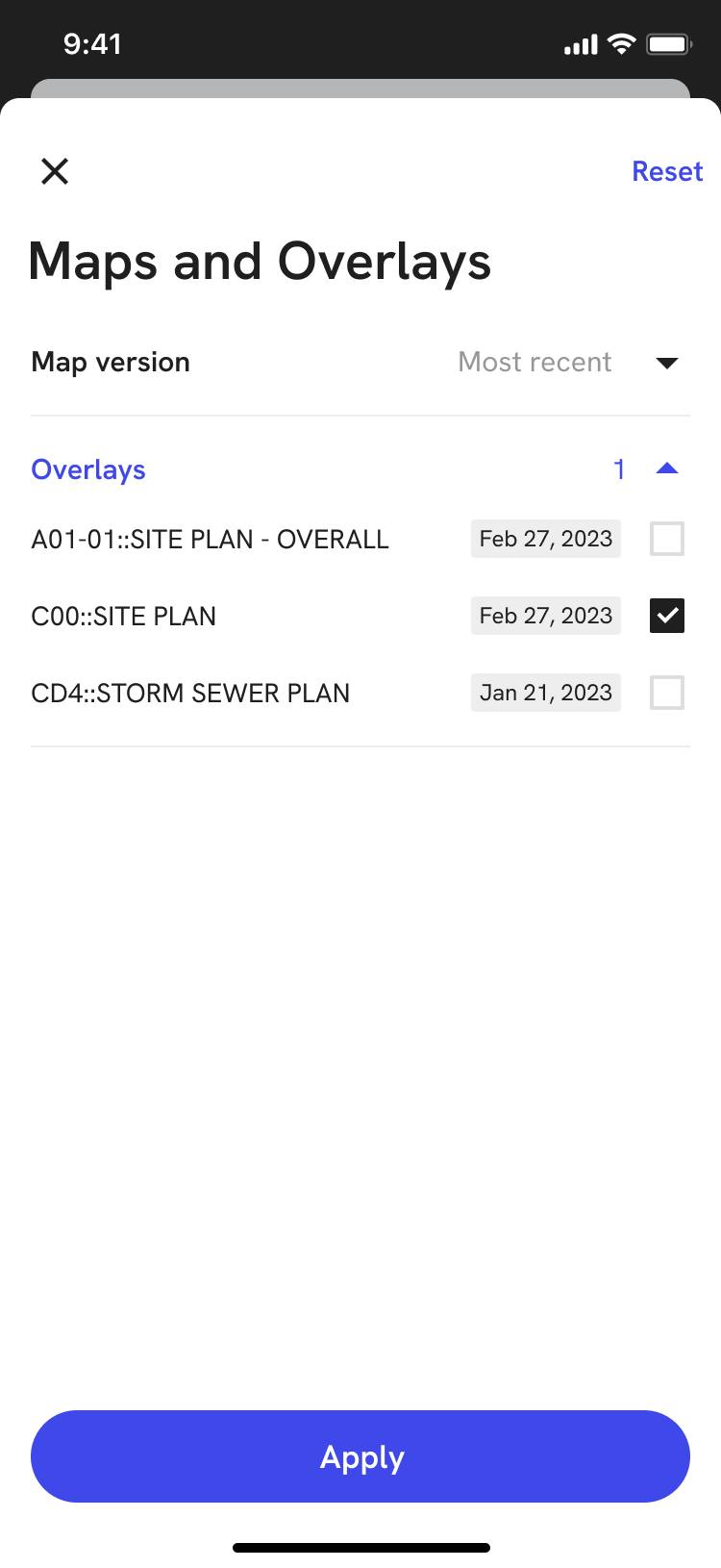Click the checkmark inside C00 checkbox

tap(666, 616)
